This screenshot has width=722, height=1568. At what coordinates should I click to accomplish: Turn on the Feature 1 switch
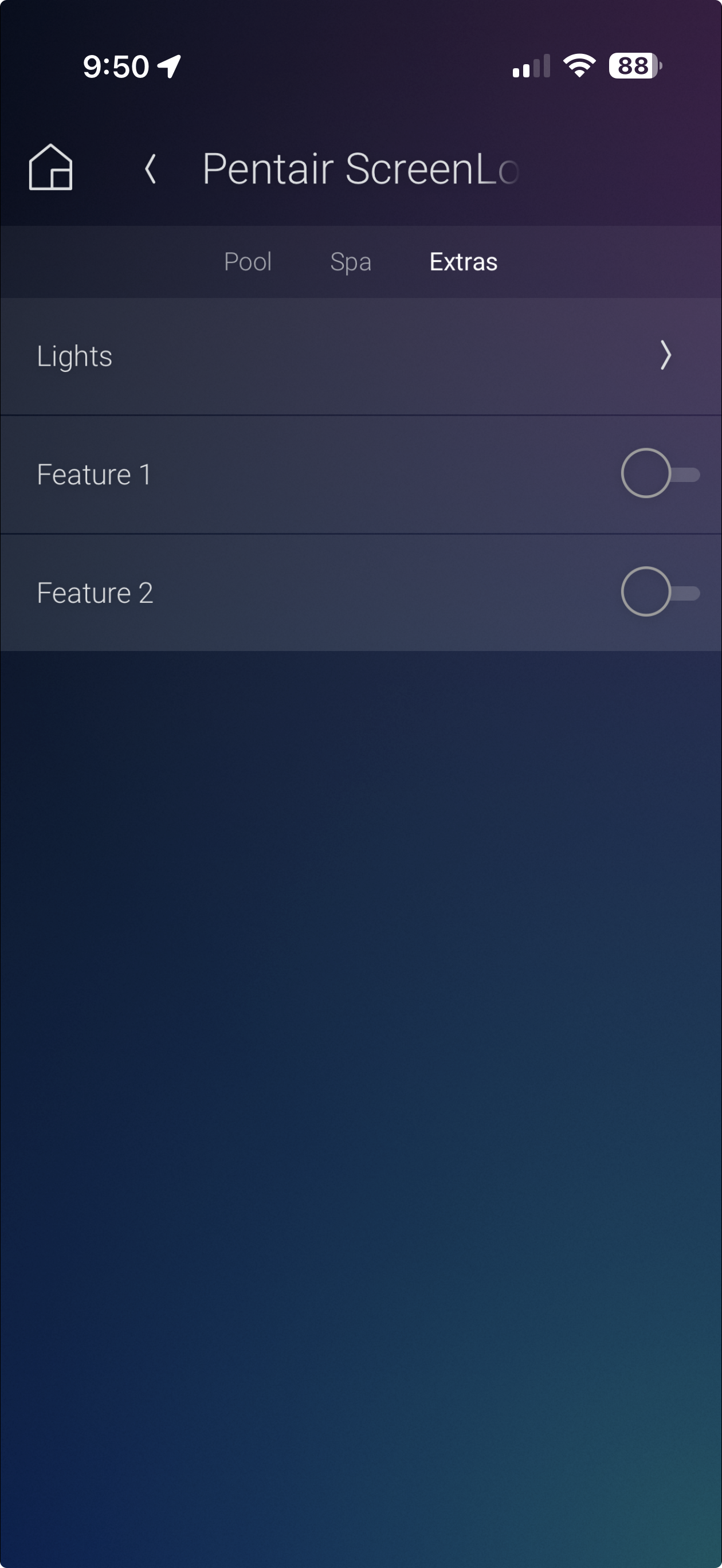tap(659, 473)
